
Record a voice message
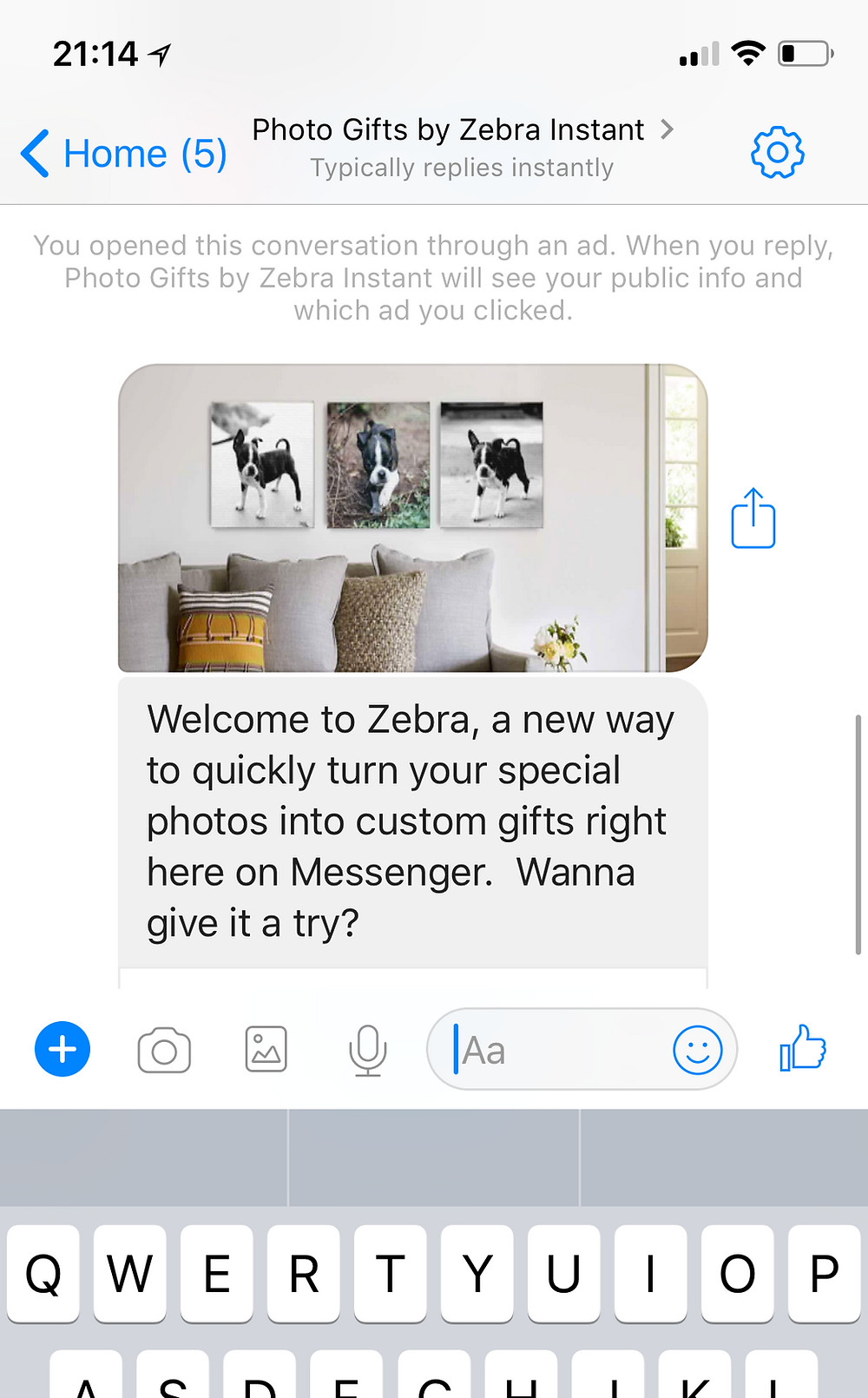click(367, 1051)
